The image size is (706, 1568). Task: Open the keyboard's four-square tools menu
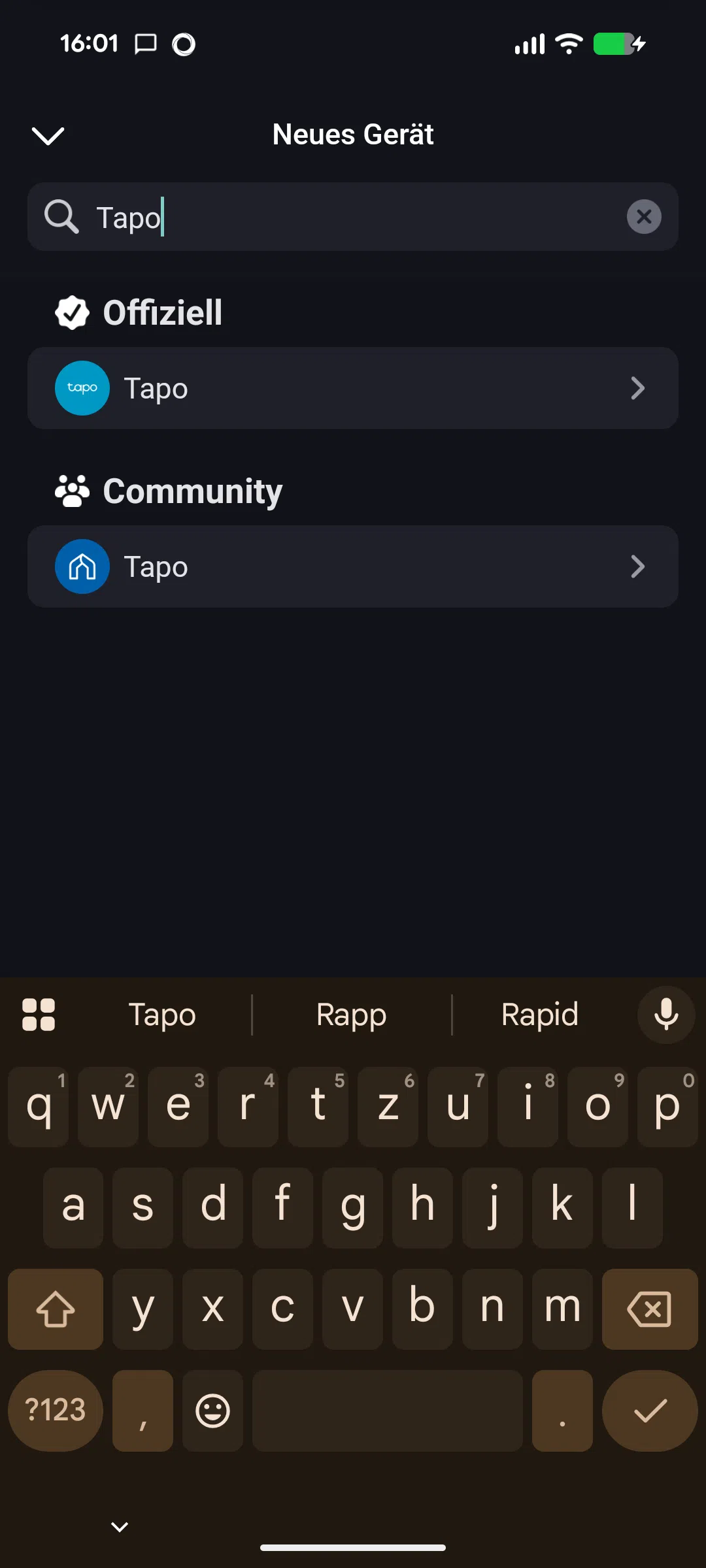(x=39, y=1015)
